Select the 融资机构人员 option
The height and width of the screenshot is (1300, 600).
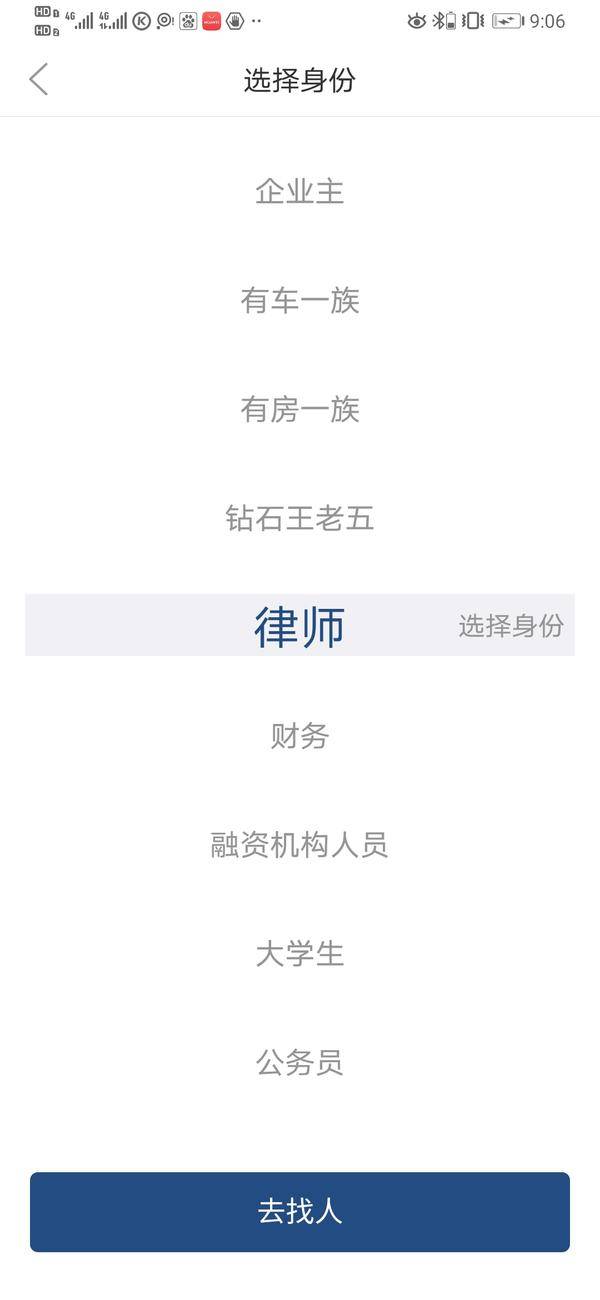point(300,845)
